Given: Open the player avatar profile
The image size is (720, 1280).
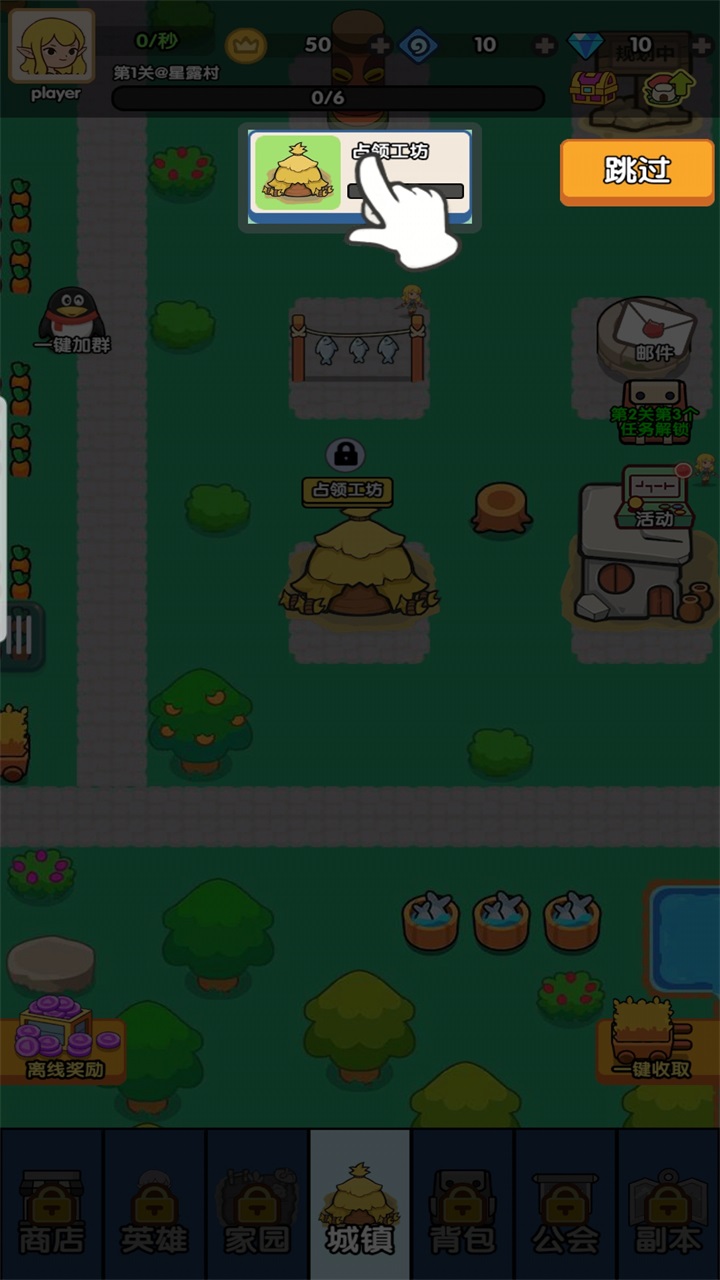Looking at the screenshot, I should (52, 47).
